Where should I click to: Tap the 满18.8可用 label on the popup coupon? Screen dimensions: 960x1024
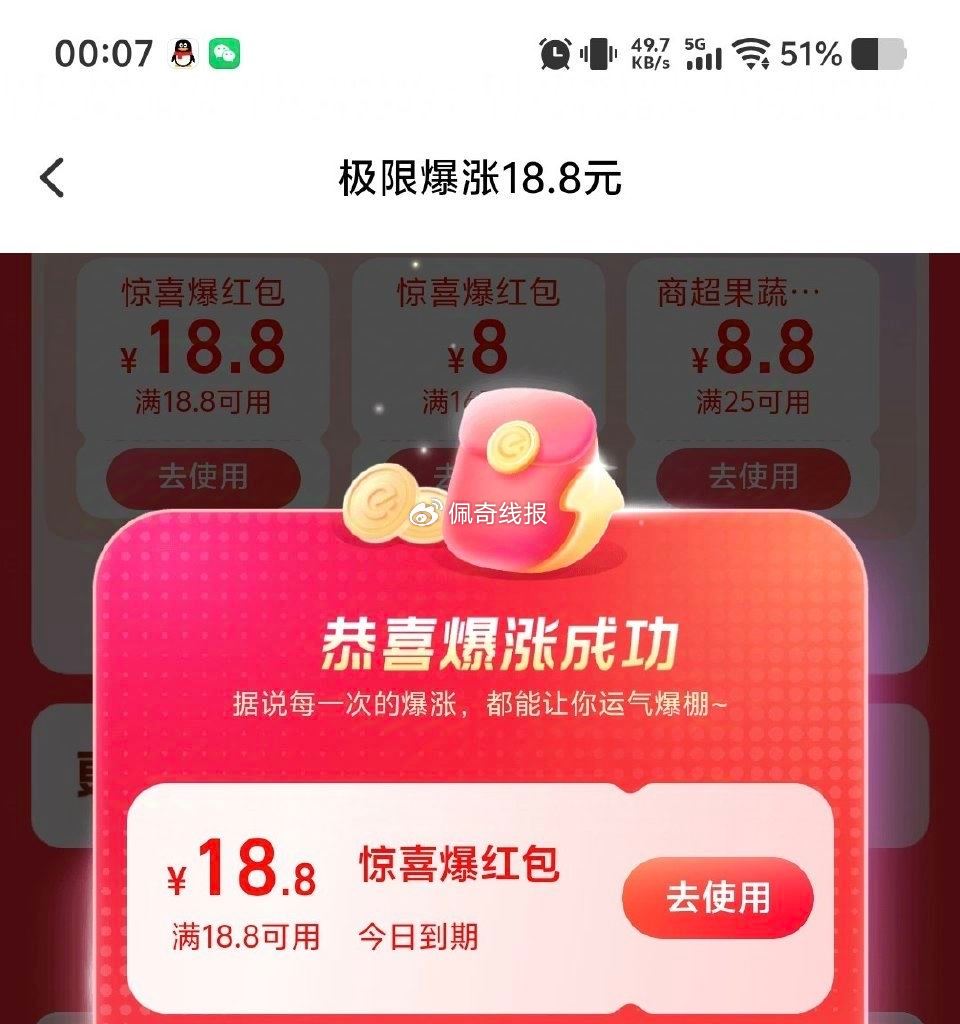(x=245, y=934)
